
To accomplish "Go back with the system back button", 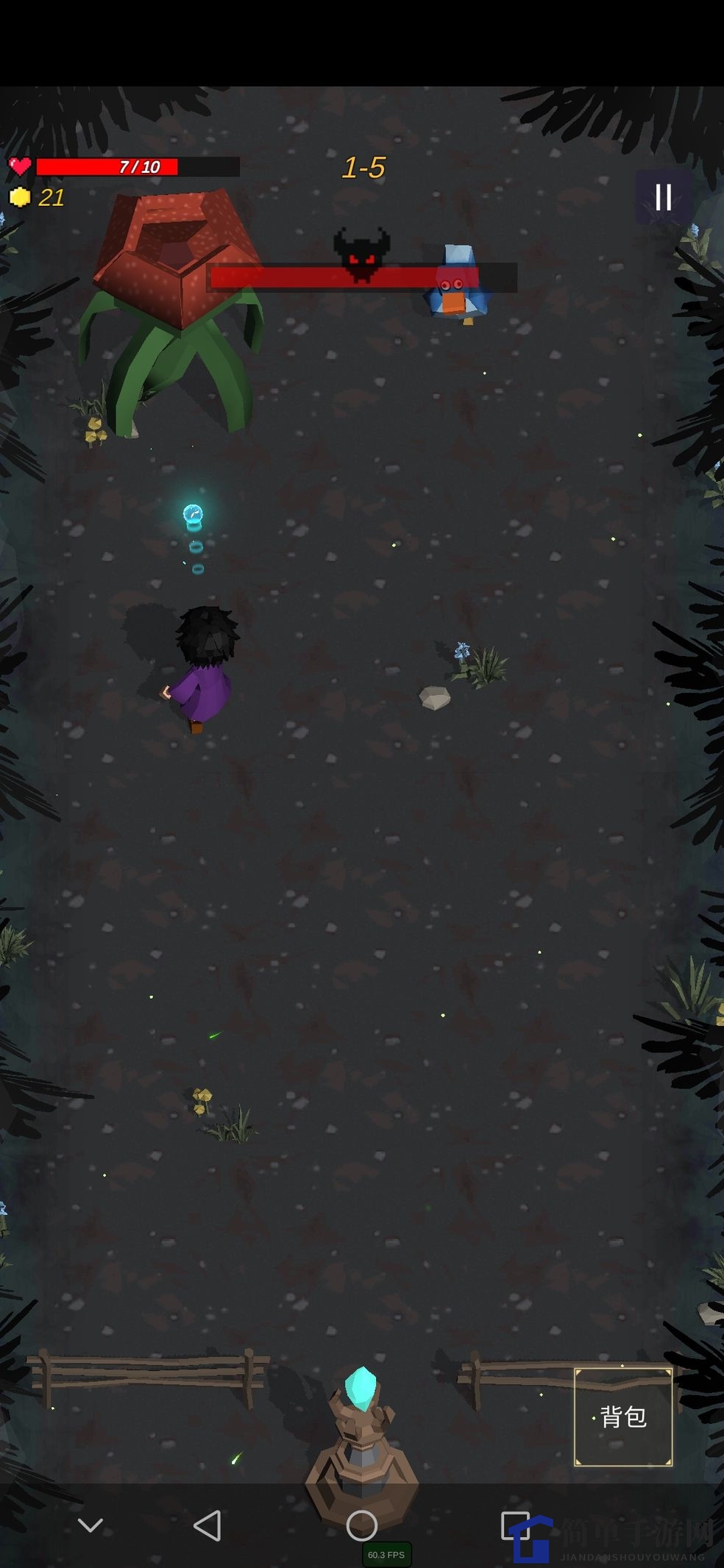I will pyautogui.click(x=207, y=1525).
